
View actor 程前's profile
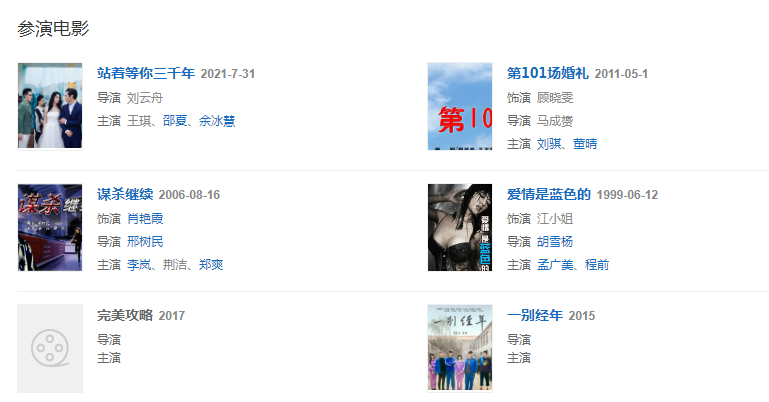(x=597, y=264)
